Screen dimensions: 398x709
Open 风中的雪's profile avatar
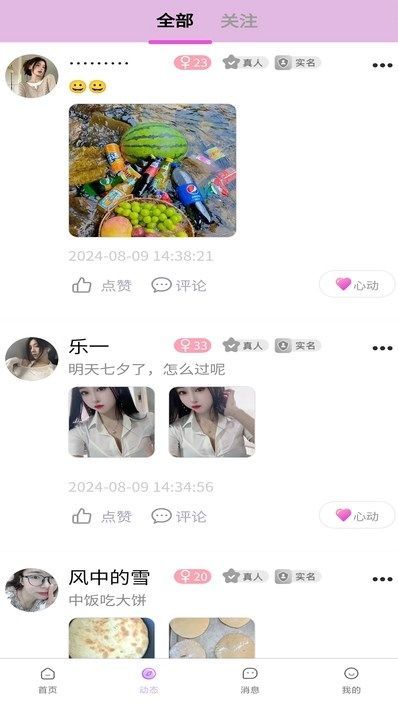click(x=32, y=590)
